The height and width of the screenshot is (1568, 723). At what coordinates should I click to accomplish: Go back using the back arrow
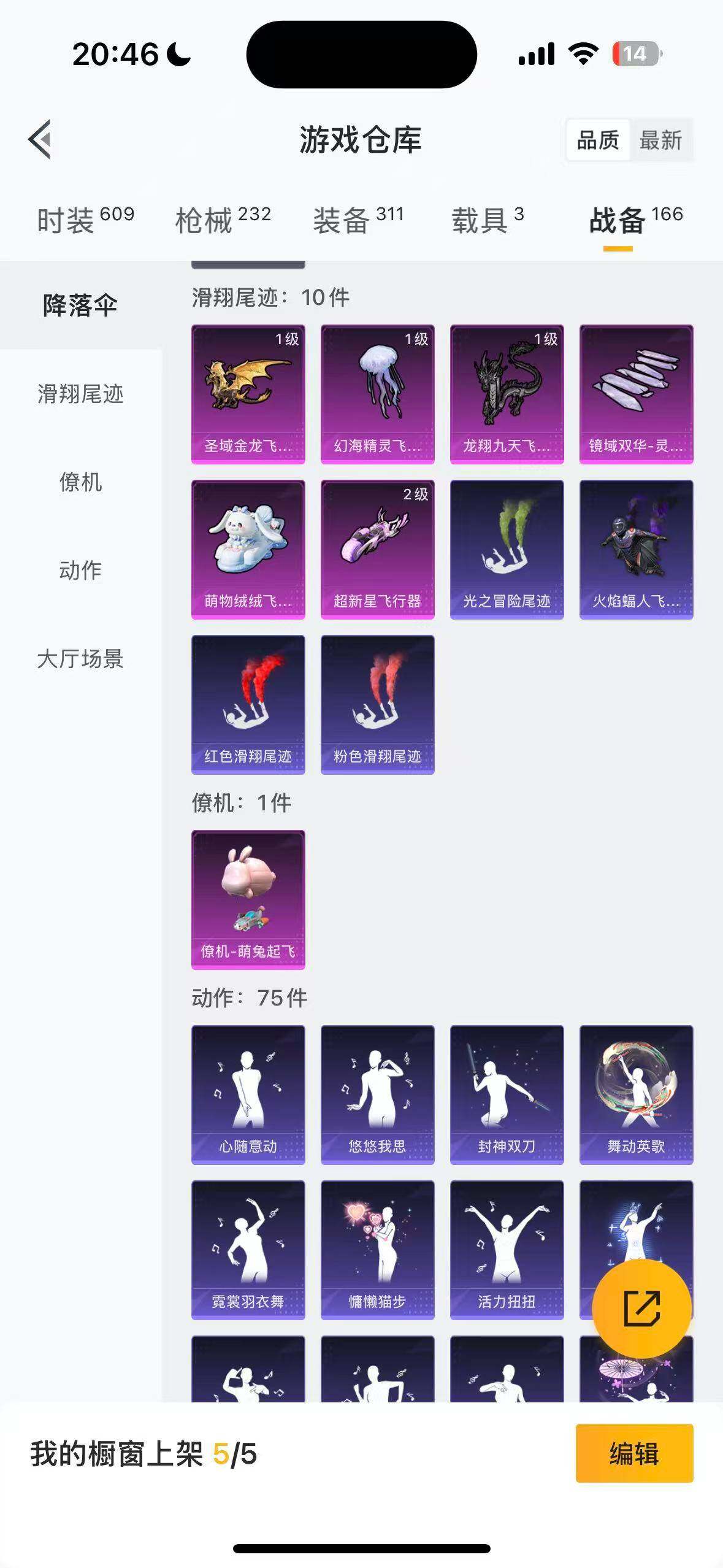pos(40,139)
